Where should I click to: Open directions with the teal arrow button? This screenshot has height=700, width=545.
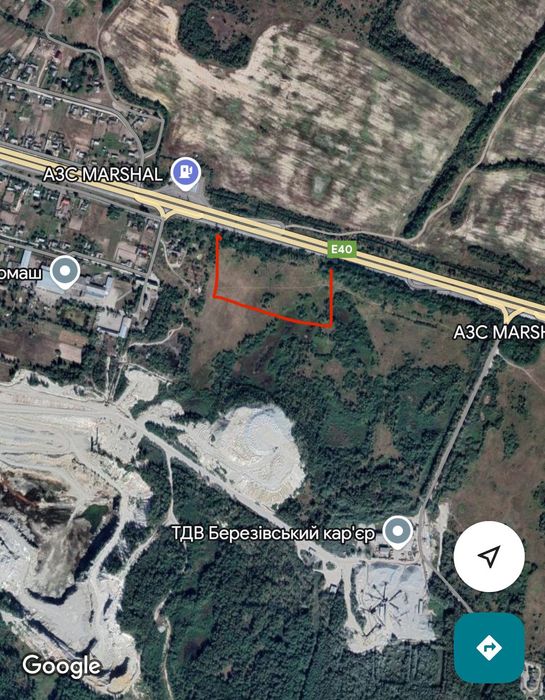pyautogui.click(x=489, y=647)
